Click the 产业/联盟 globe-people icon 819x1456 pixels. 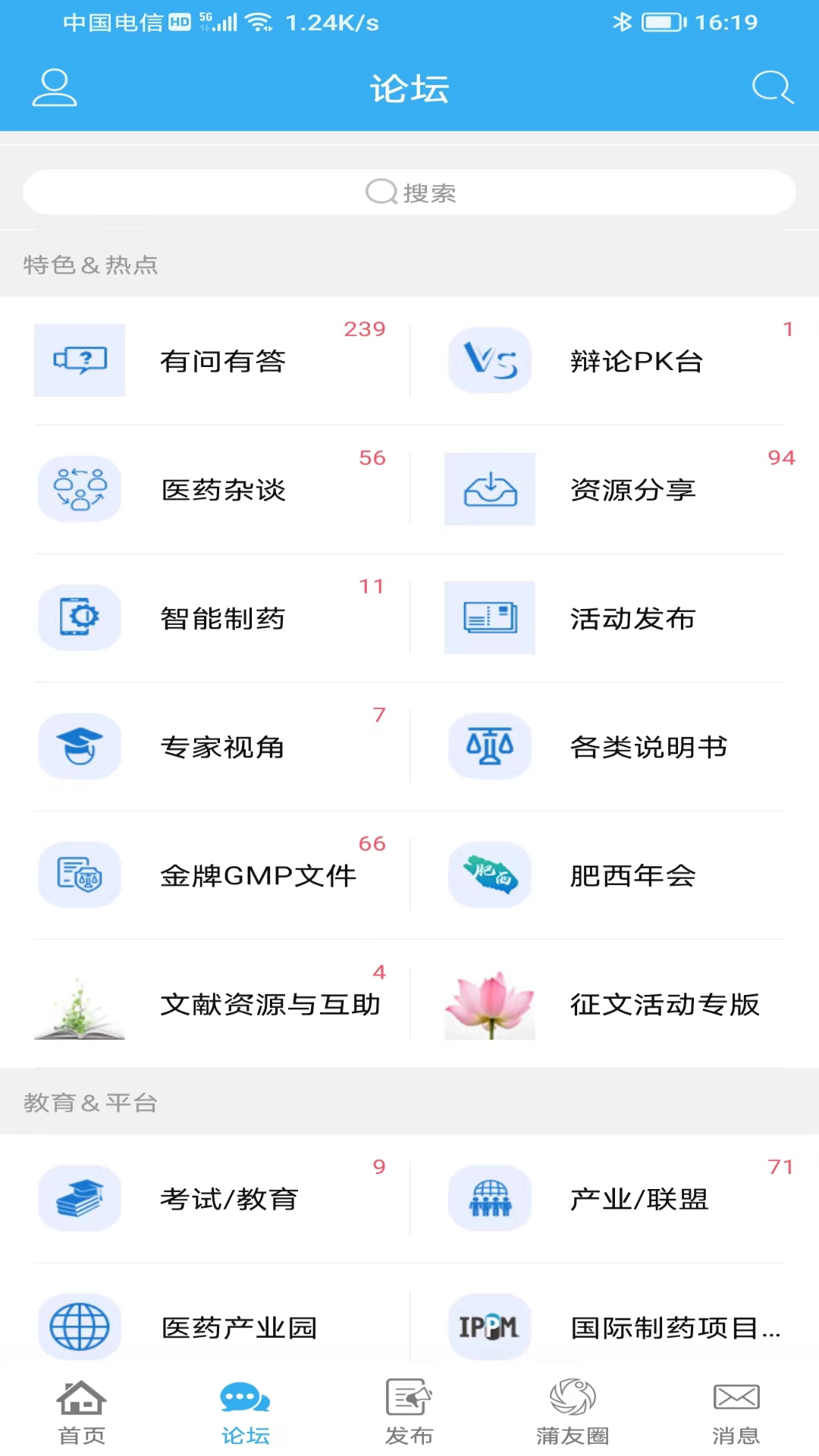(x=489, y=1198)
